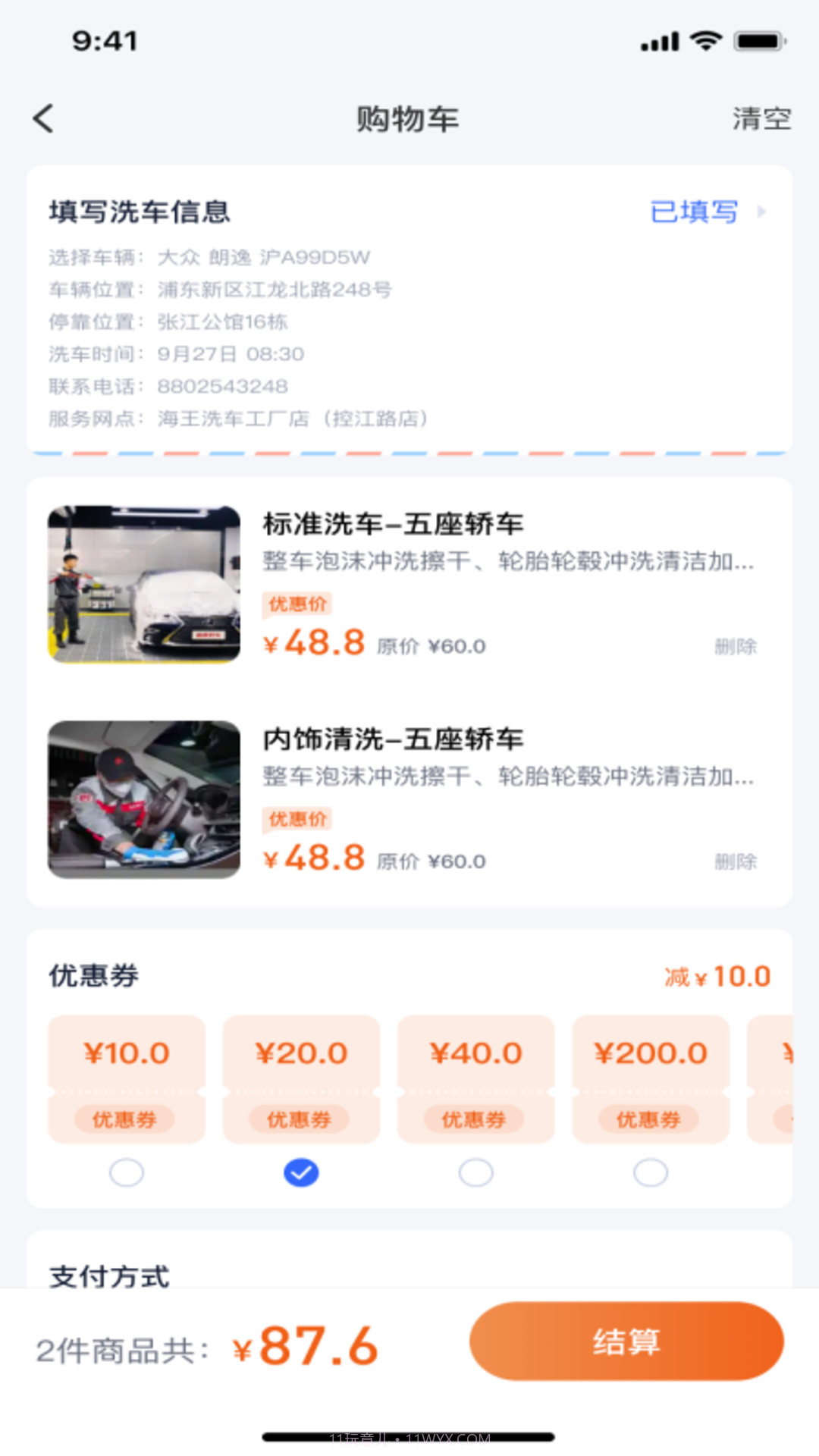The width and height of the screenshot is (819, 1456).
Task: Click the 优惠价 badge on the standard wash
Action: (x=298, y=604)
